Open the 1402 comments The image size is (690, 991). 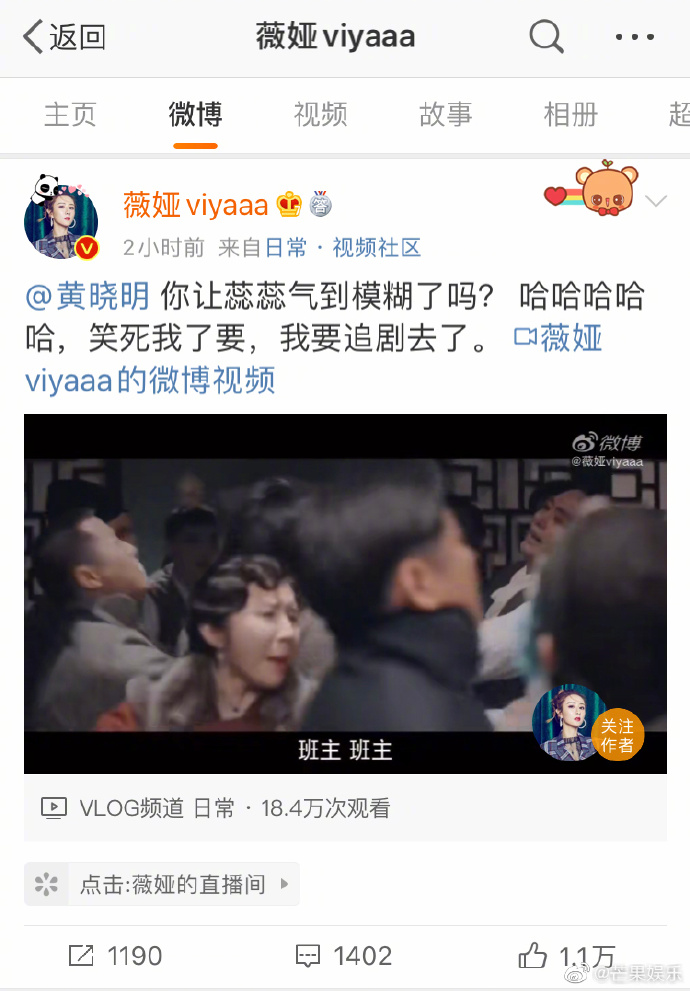click(x=344, y=956)
